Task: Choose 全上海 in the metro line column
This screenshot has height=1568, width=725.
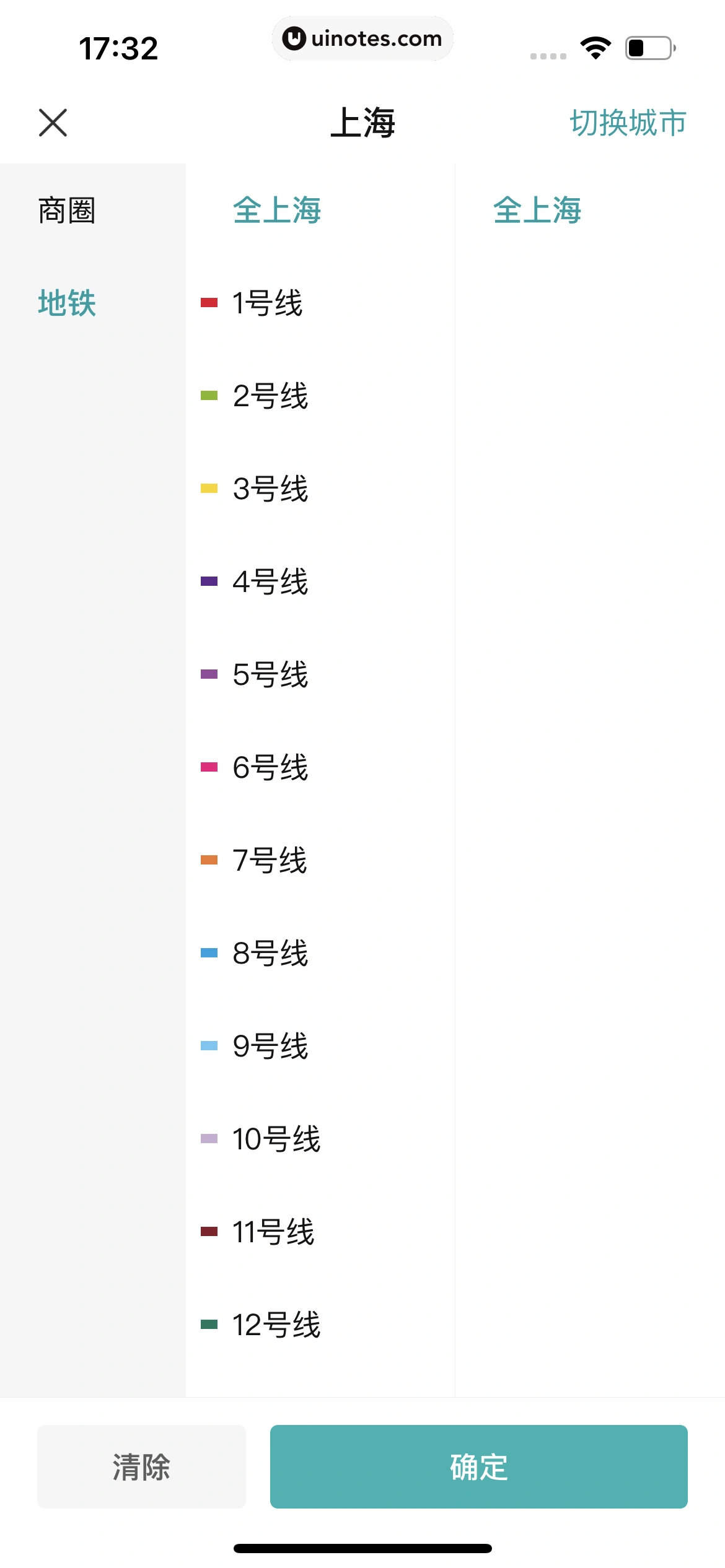Action: coord(276,210)
